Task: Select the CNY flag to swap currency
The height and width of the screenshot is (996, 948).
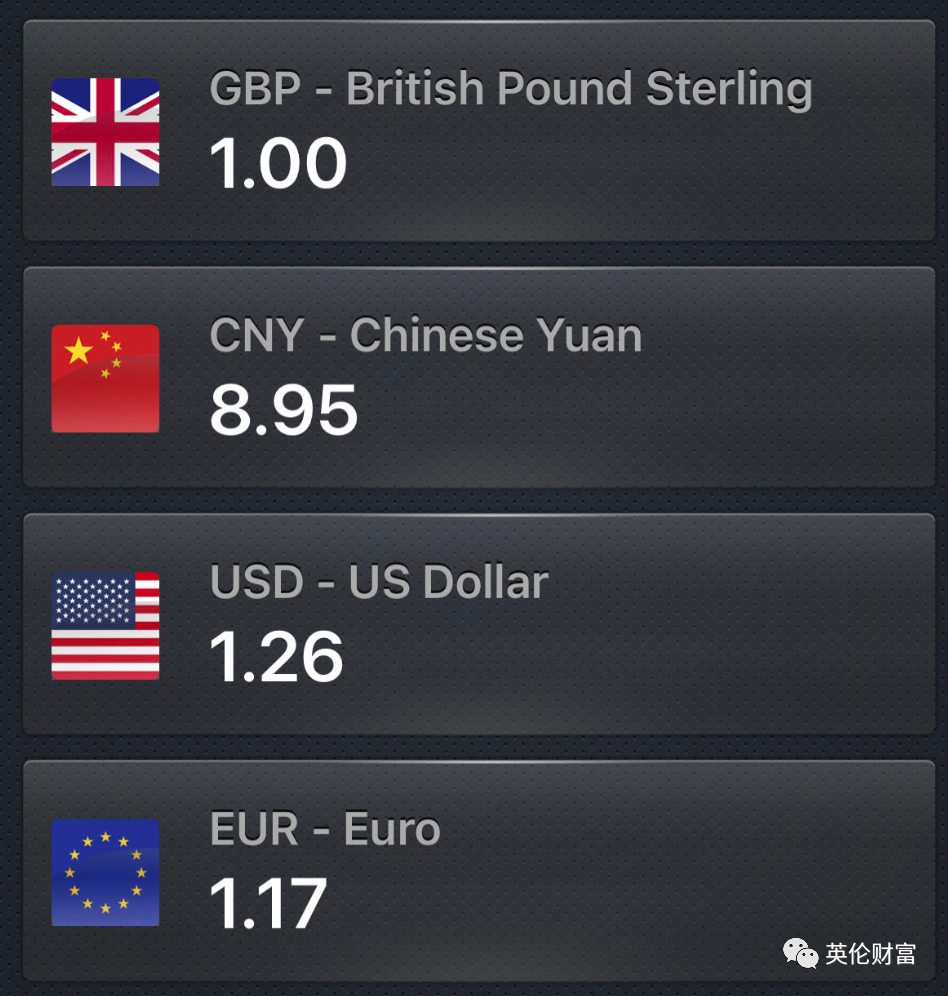Action: (x=105, y=378)
